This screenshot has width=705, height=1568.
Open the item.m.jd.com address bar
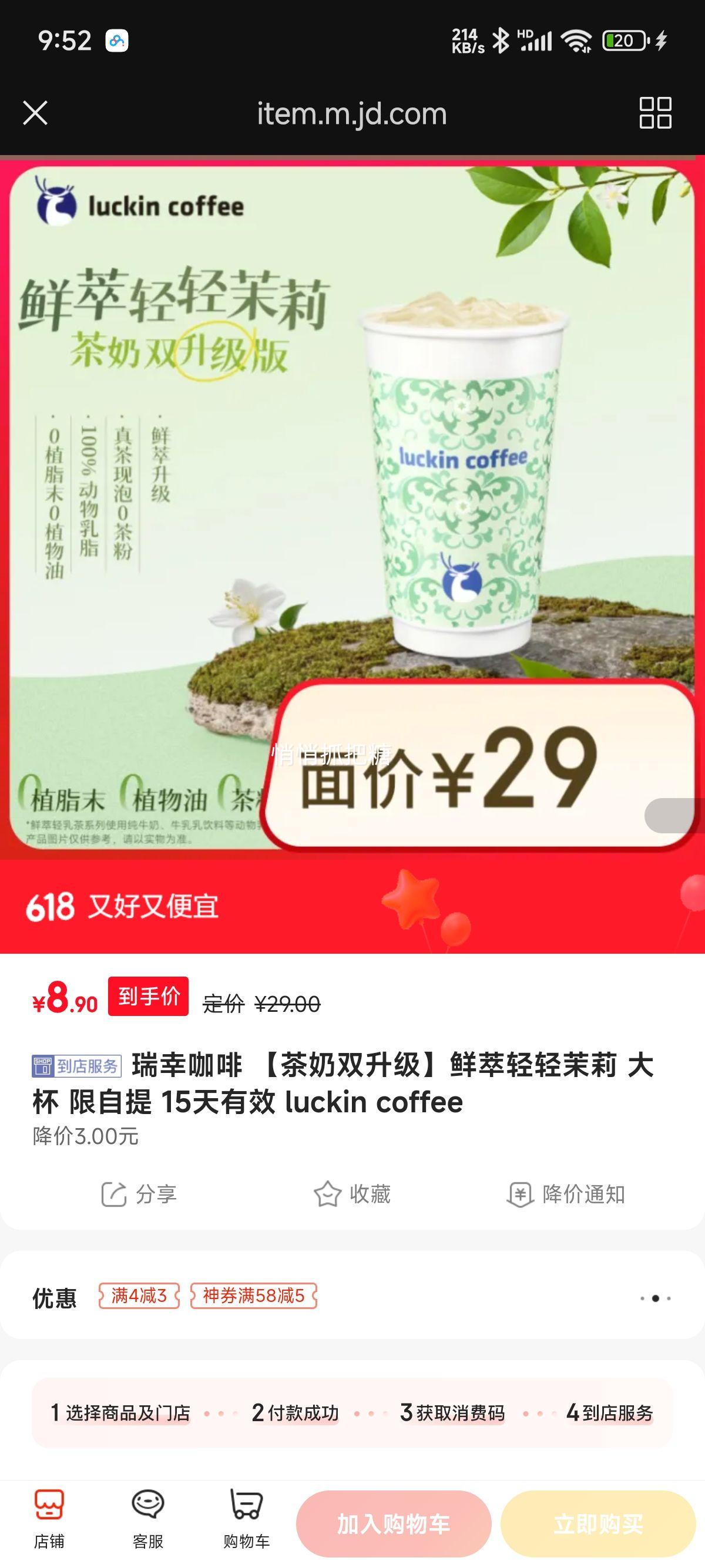point(352,113)
